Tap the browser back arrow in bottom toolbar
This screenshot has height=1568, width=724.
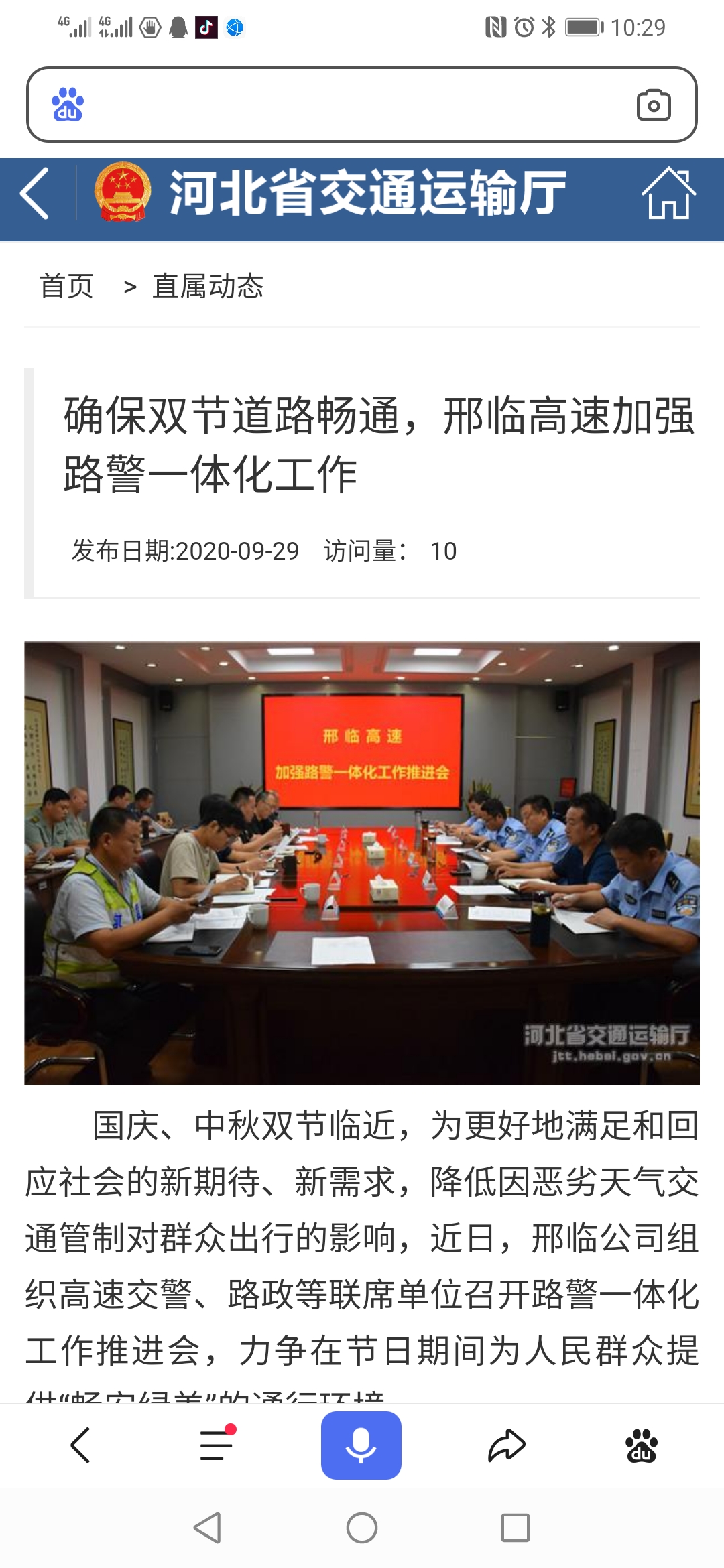(x=80, y=1445)
